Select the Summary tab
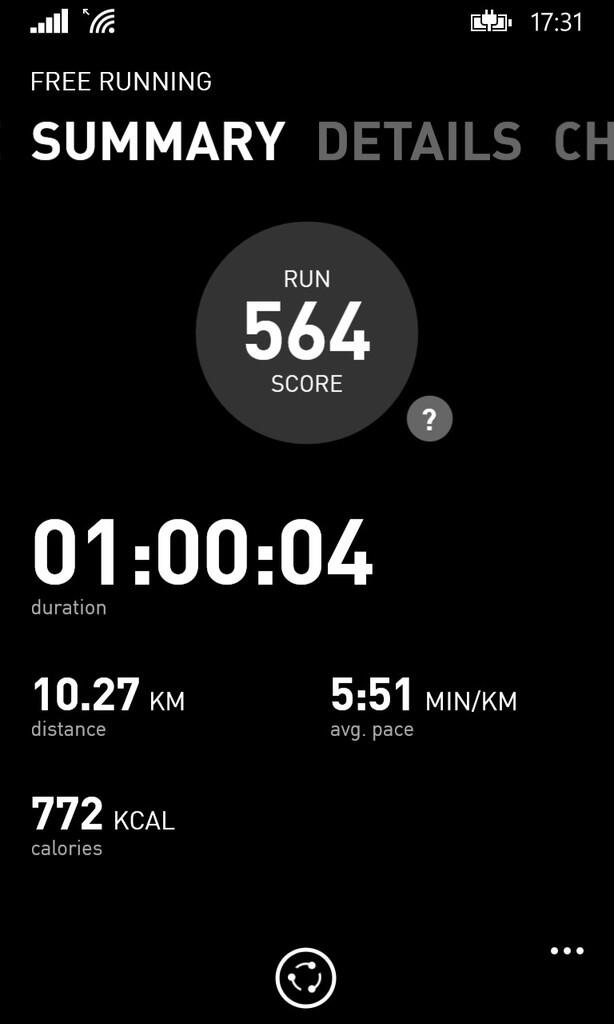This screenshot has height=1024, width=614. pyautogui.click(x=158, y=142)
